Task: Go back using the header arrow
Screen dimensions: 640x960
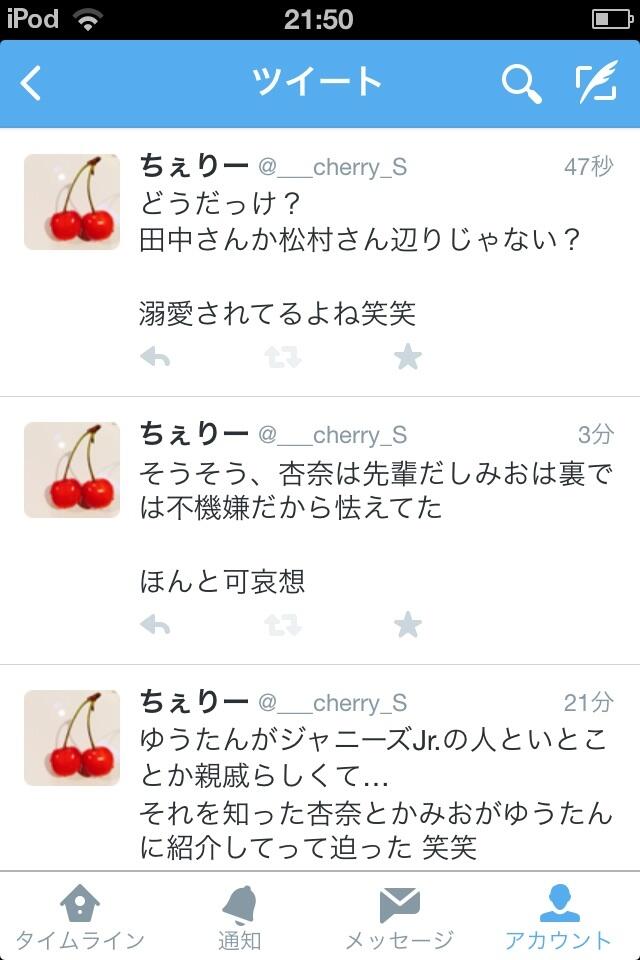Action: pyautogui.click(x=31, y=83)
